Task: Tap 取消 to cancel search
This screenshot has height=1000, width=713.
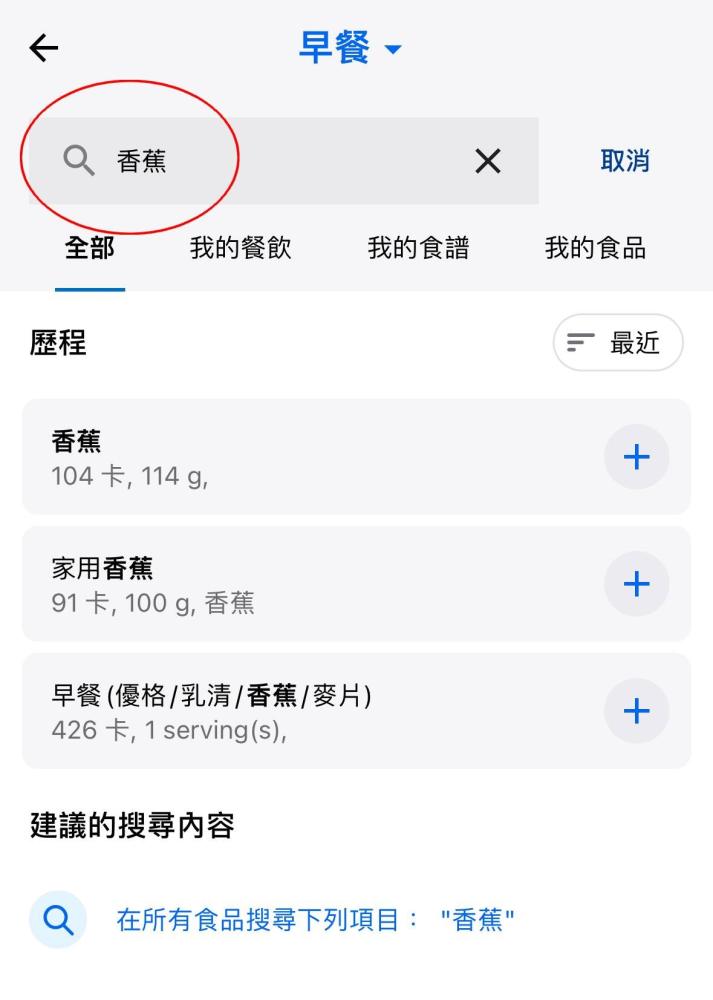Action: click(x=625, y=161)
